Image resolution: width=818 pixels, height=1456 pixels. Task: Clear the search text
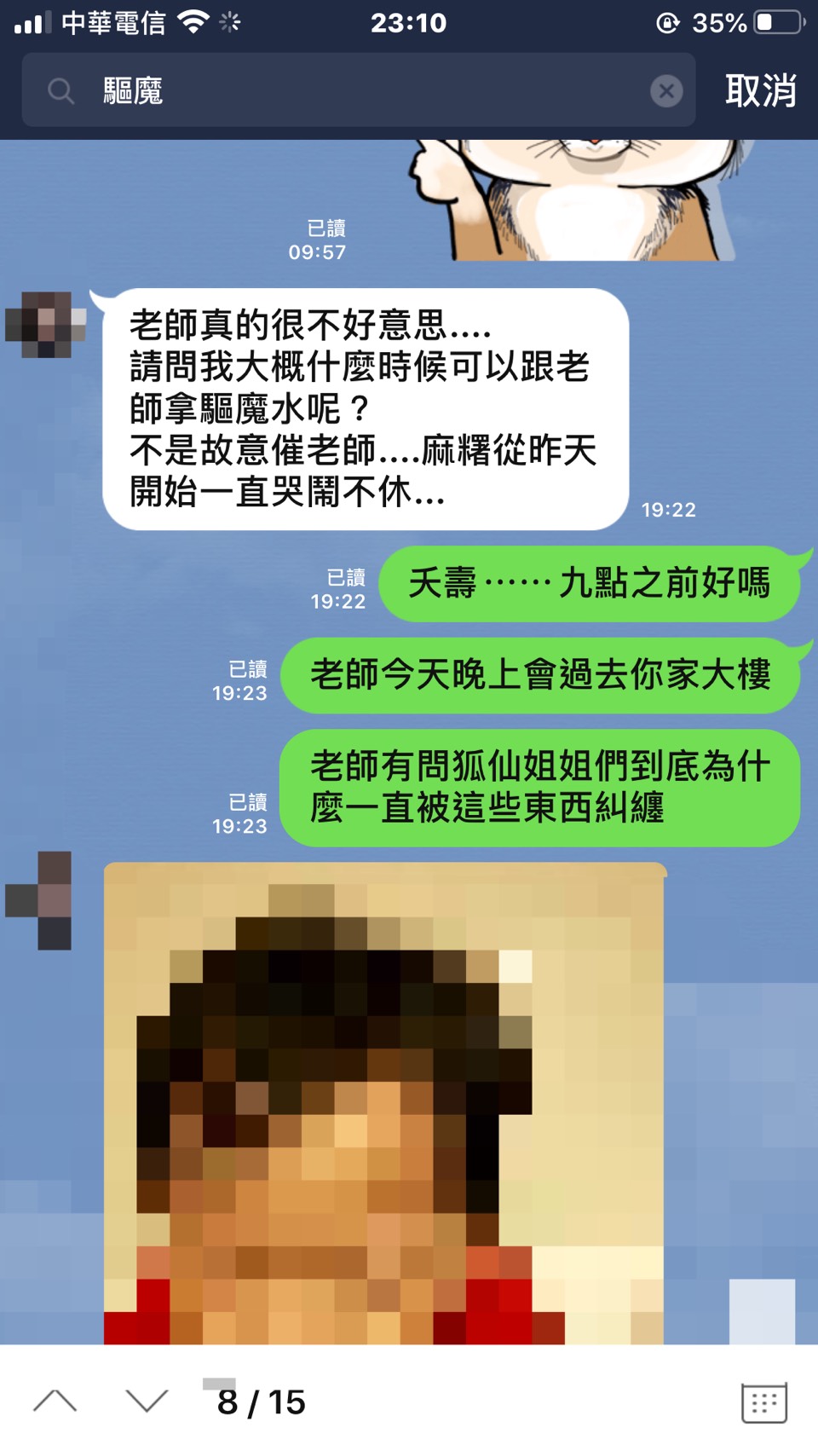point(666,90)
